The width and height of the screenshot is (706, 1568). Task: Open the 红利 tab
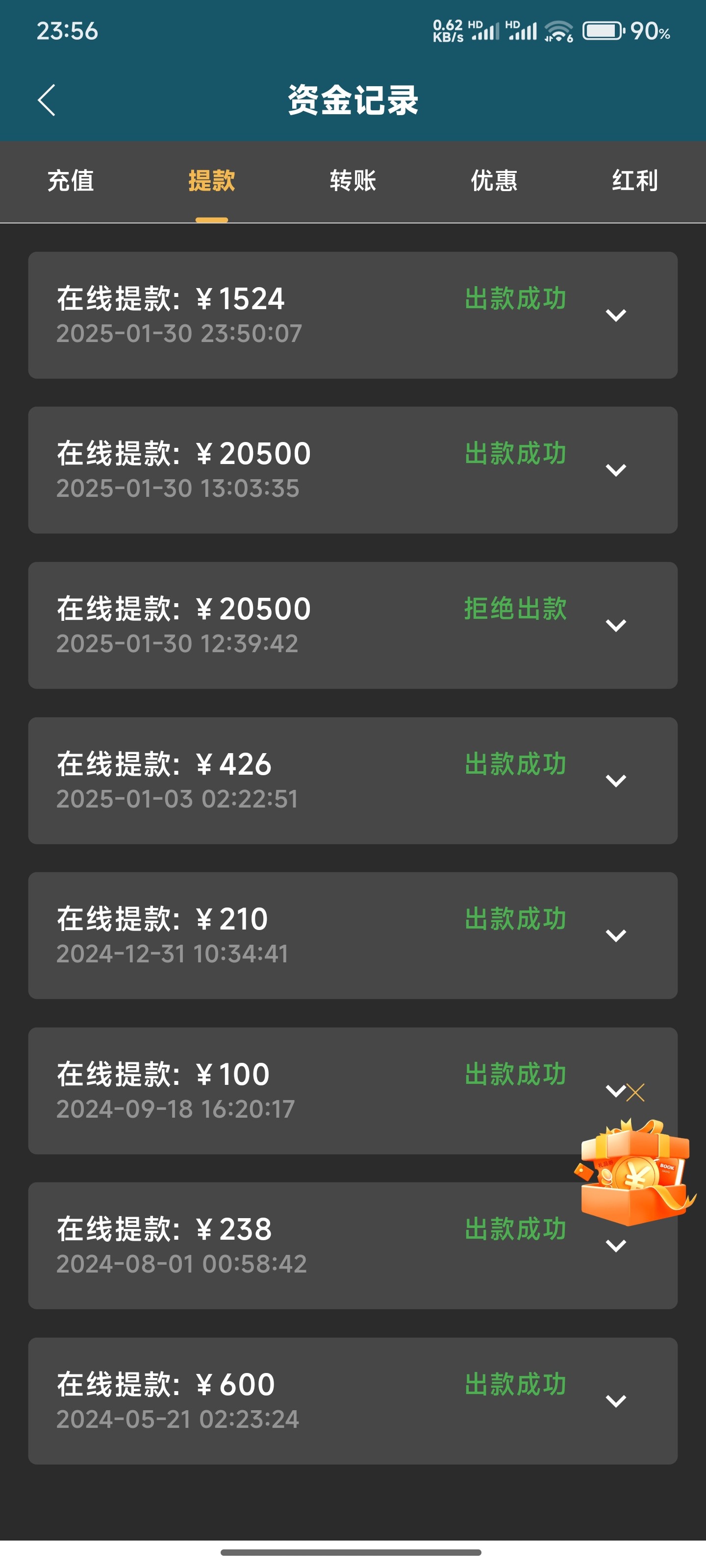pyautogui.click(x=635, y=181)
